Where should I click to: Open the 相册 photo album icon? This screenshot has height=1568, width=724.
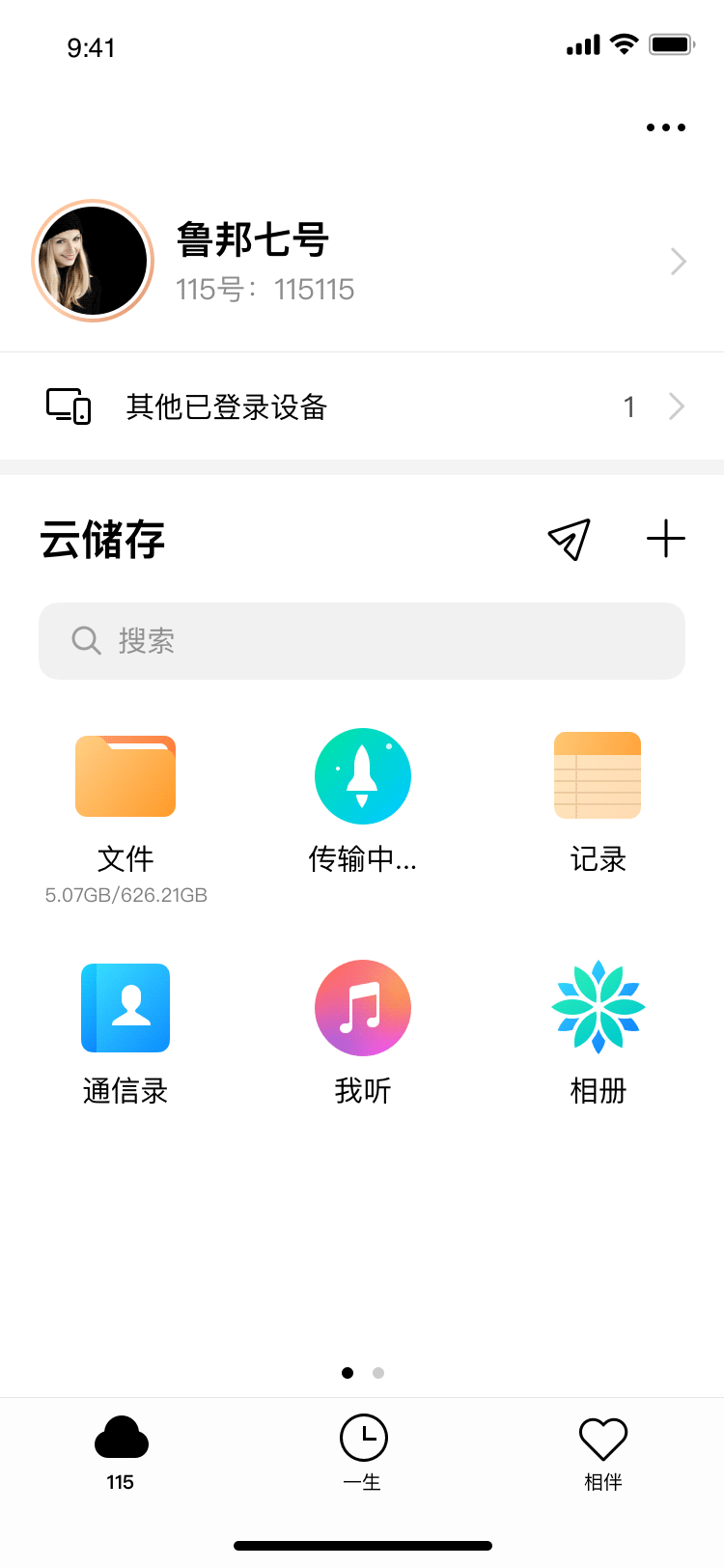(x=598, y=1007)
